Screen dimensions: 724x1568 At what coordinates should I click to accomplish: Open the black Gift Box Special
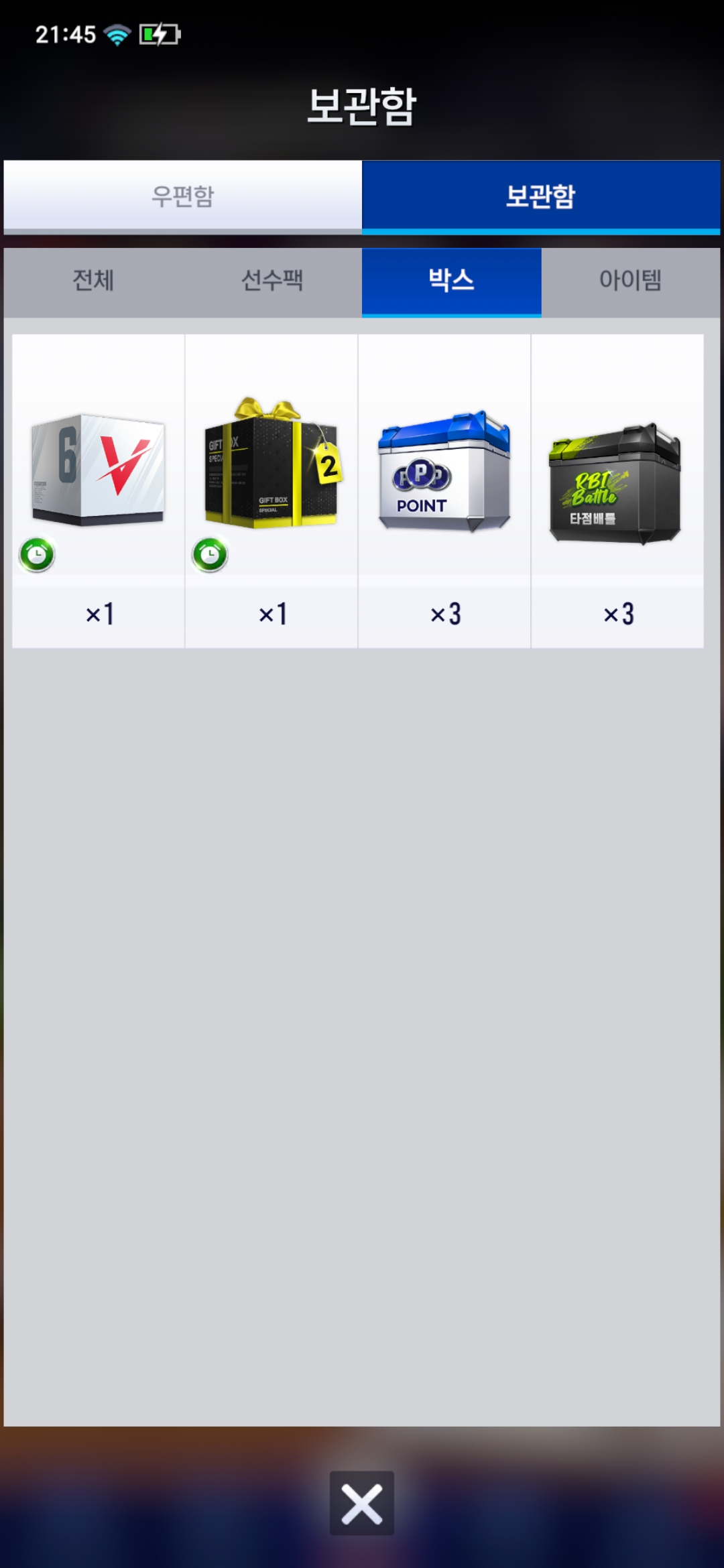click(x=271, y=469)
